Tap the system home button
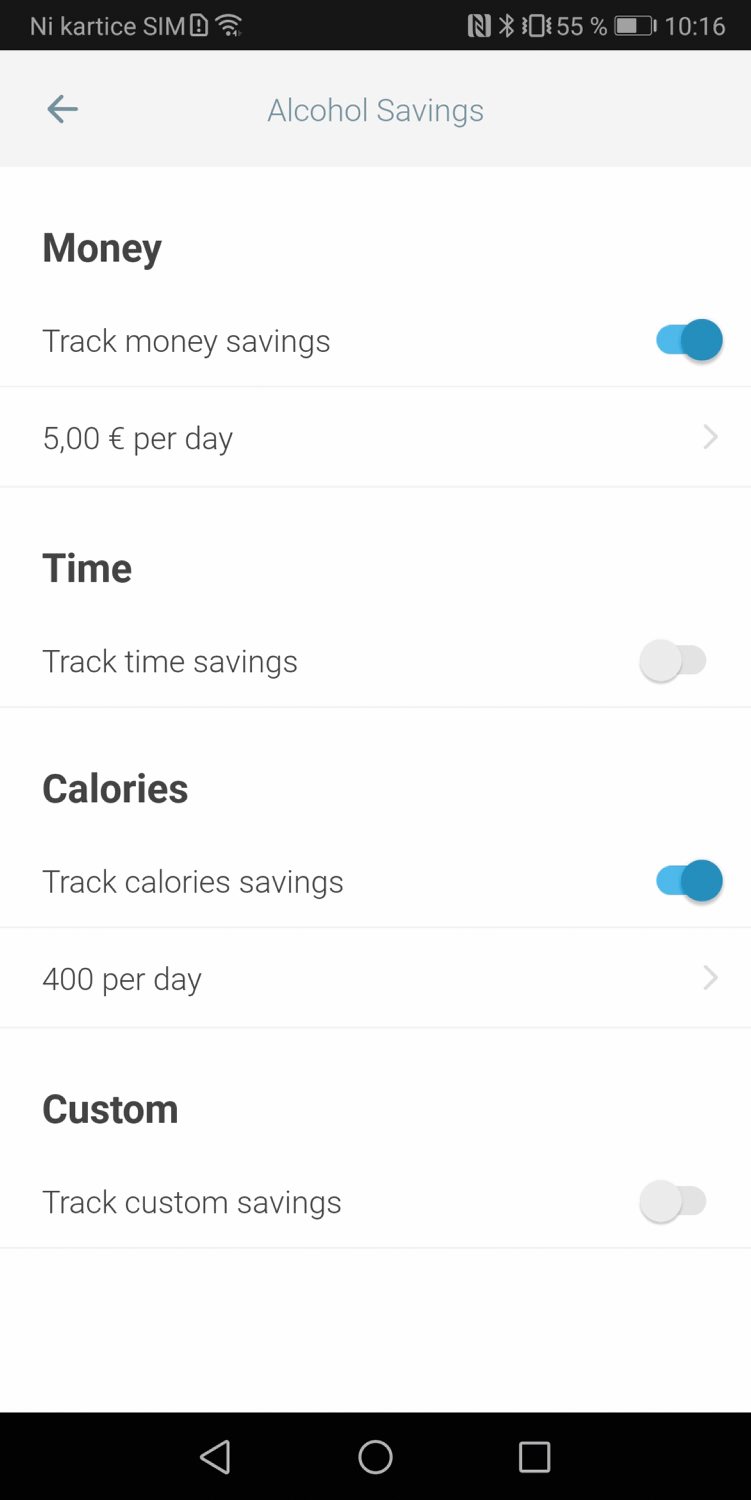 pos(375,1457)
